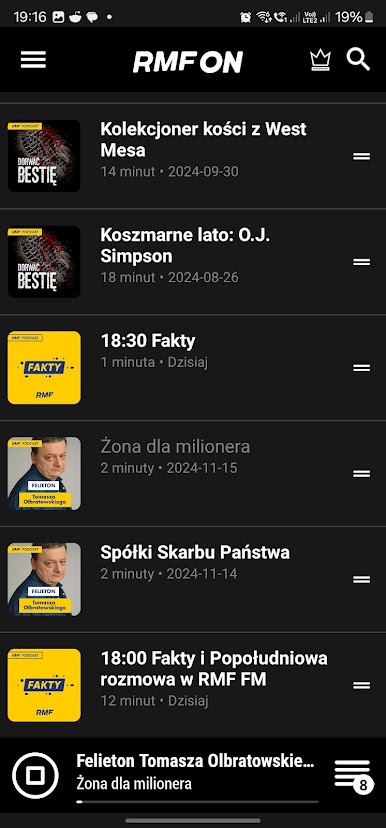Tap the reorder handle for Spółki Skarbu Państwa
Image resolution: width=386 pixels, height=828 pixels.
[x=362, y=579]
